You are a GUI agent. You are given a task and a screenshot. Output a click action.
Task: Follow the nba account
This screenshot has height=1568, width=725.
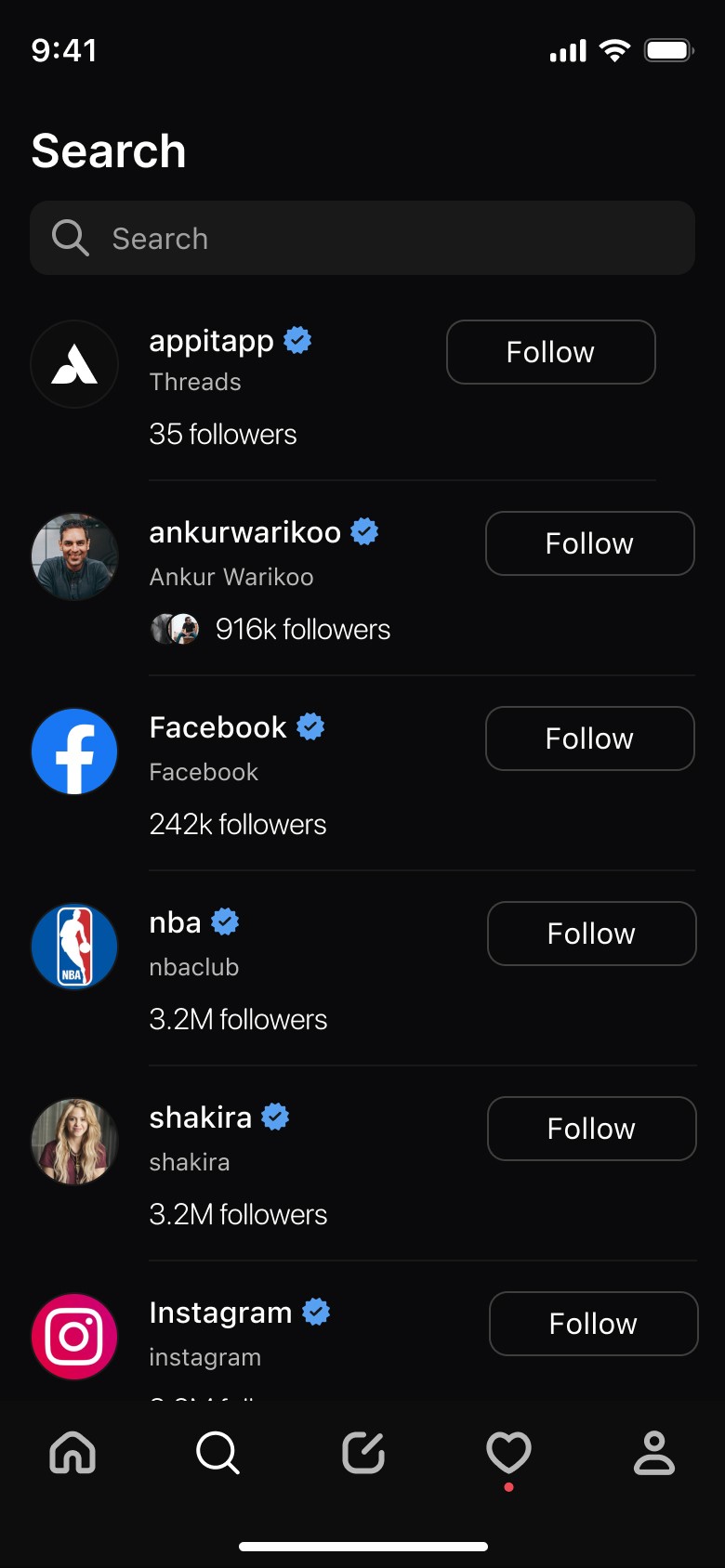click(591, 934)
